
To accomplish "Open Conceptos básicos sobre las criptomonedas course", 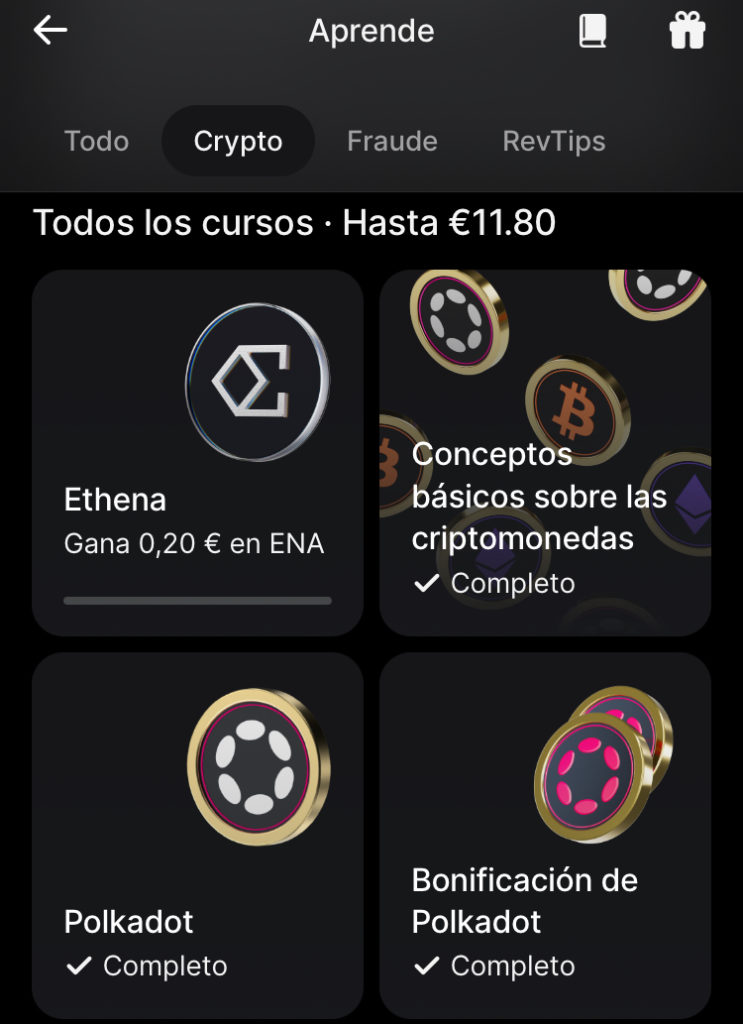I will pos(545,452).
